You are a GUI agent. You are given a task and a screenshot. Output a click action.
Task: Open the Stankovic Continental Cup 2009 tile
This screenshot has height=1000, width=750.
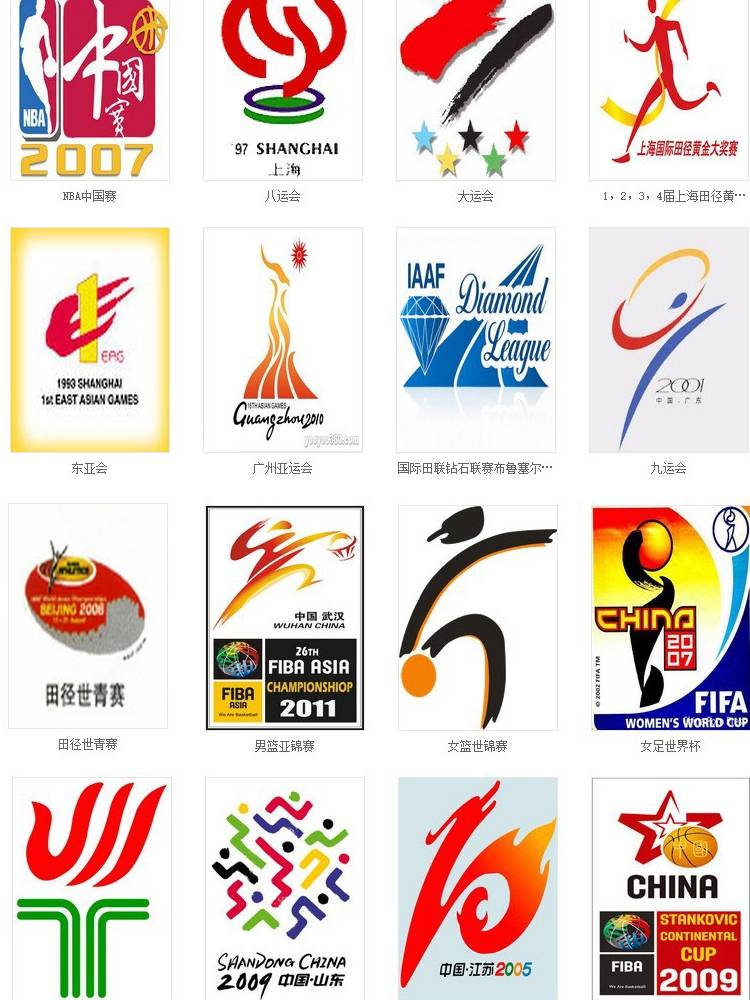coord(670,888)
